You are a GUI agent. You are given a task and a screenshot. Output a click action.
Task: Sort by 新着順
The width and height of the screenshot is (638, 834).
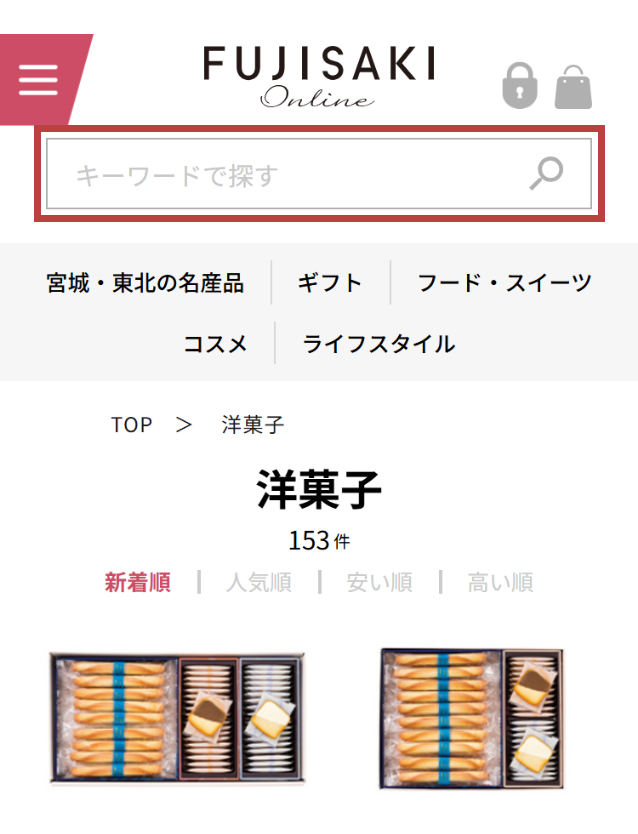click(137, 582)
